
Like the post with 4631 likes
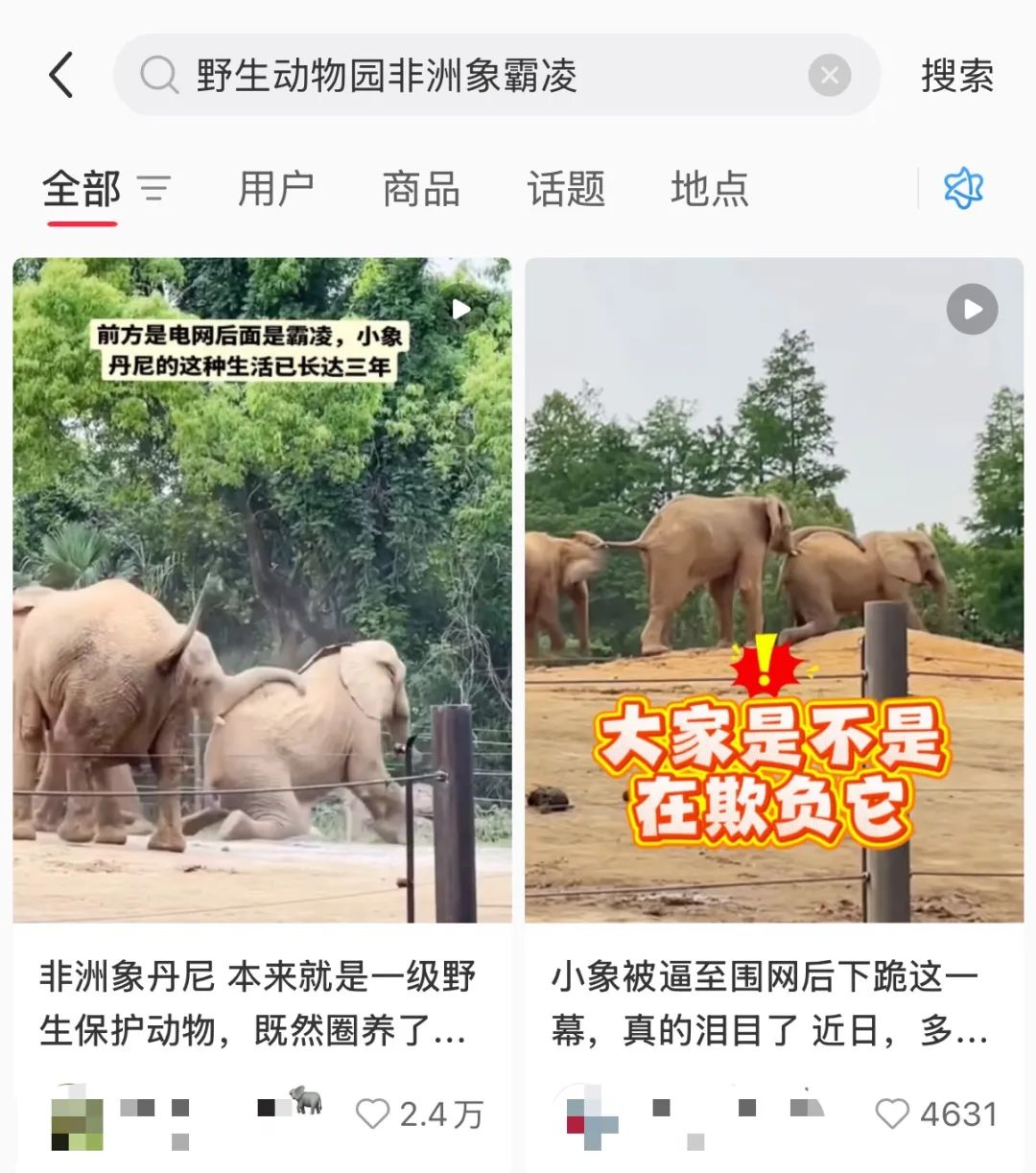[892, 1114]
